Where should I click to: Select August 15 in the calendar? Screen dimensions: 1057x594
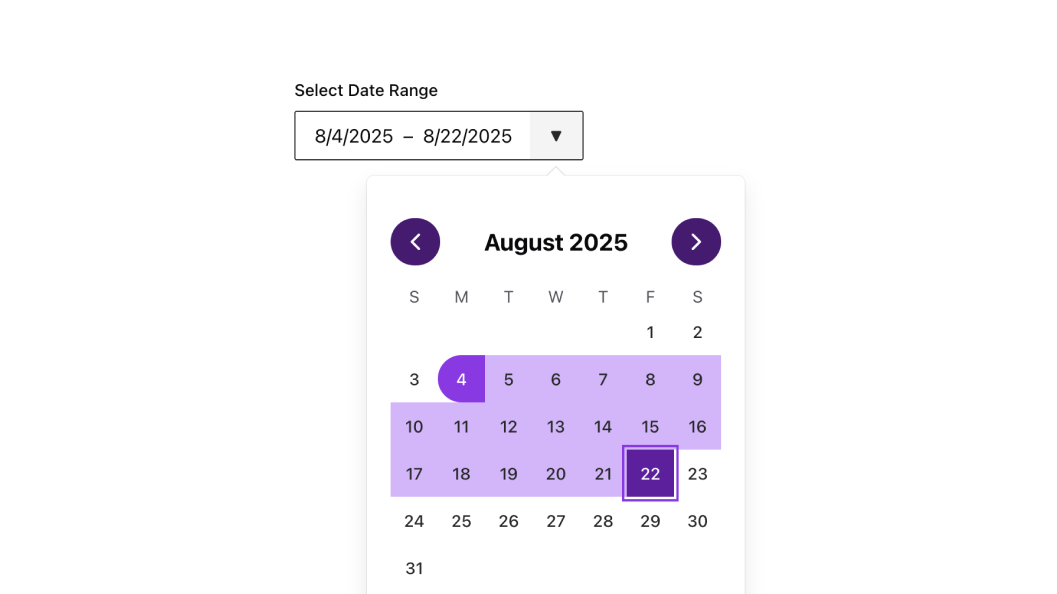coord(650,427)
